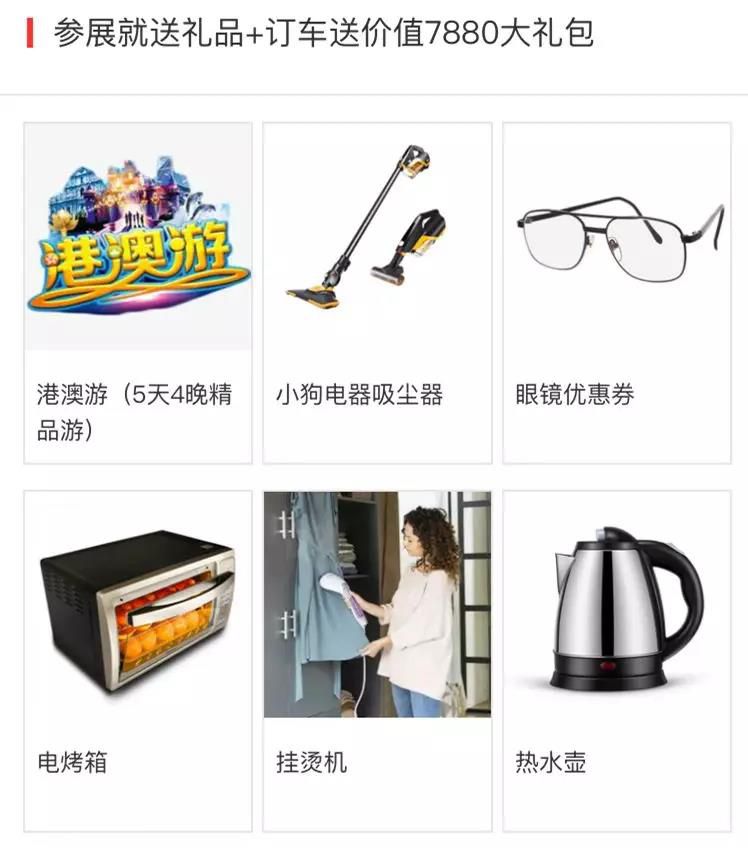View the 热水壶 gift card
748x848 pixels.
pos(617,660)
